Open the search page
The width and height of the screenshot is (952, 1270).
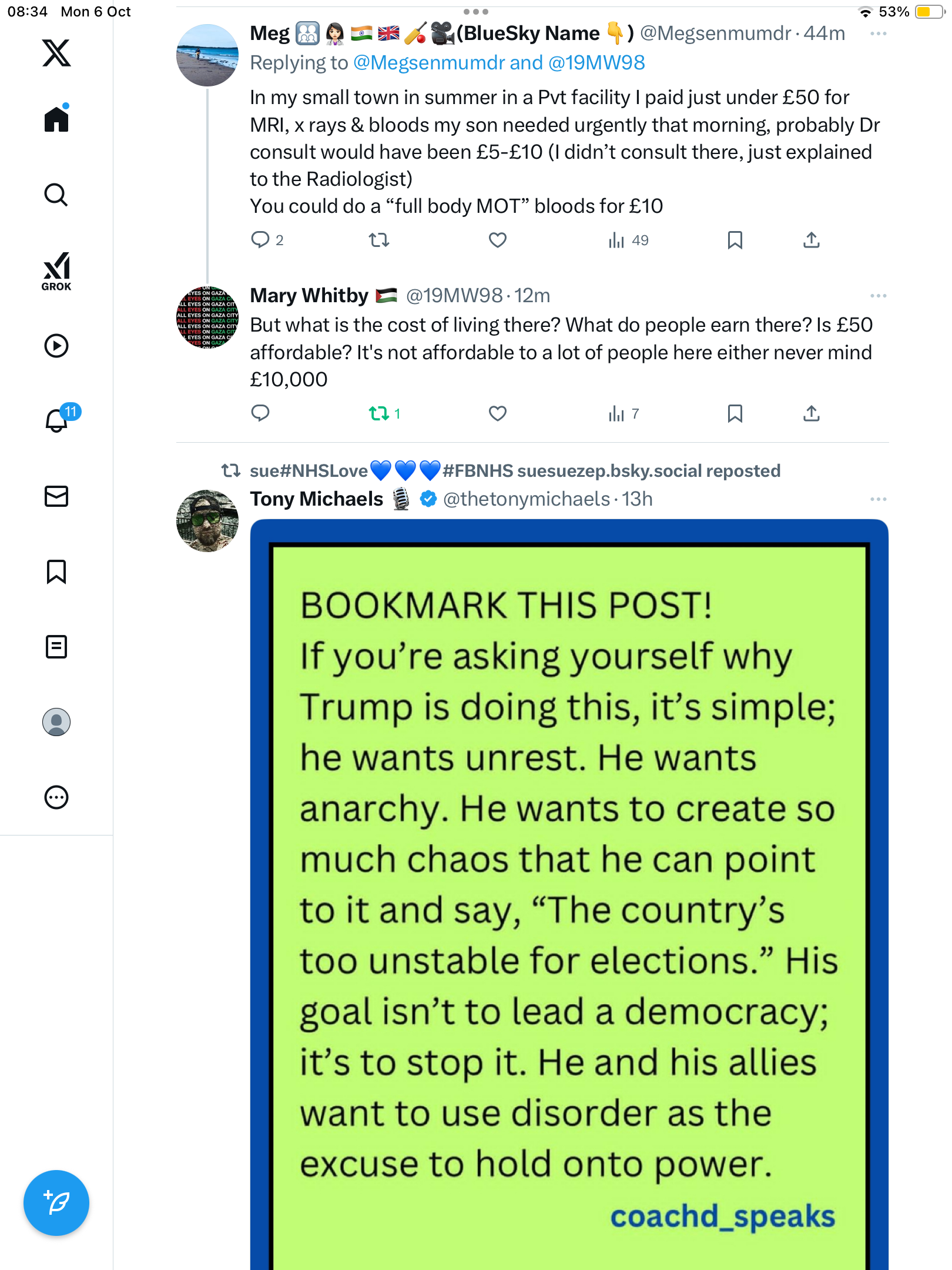click(56, 195)
